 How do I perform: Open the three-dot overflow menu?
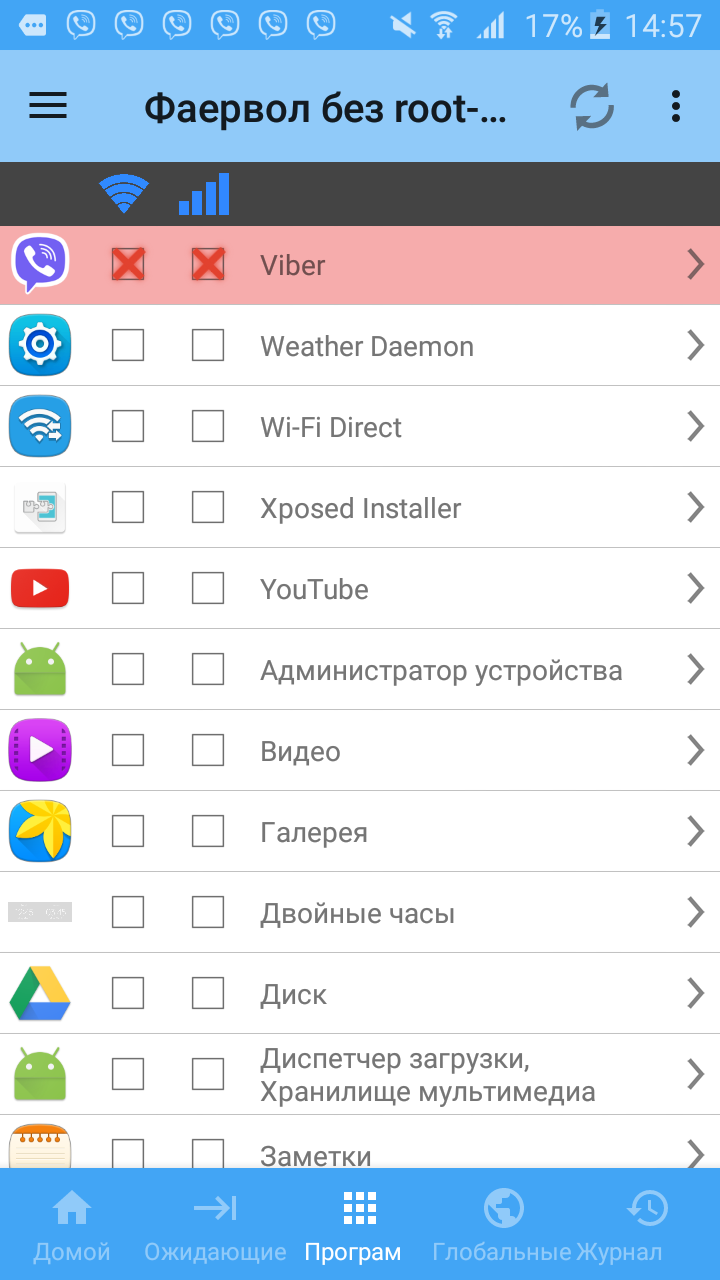click(676, 106)
